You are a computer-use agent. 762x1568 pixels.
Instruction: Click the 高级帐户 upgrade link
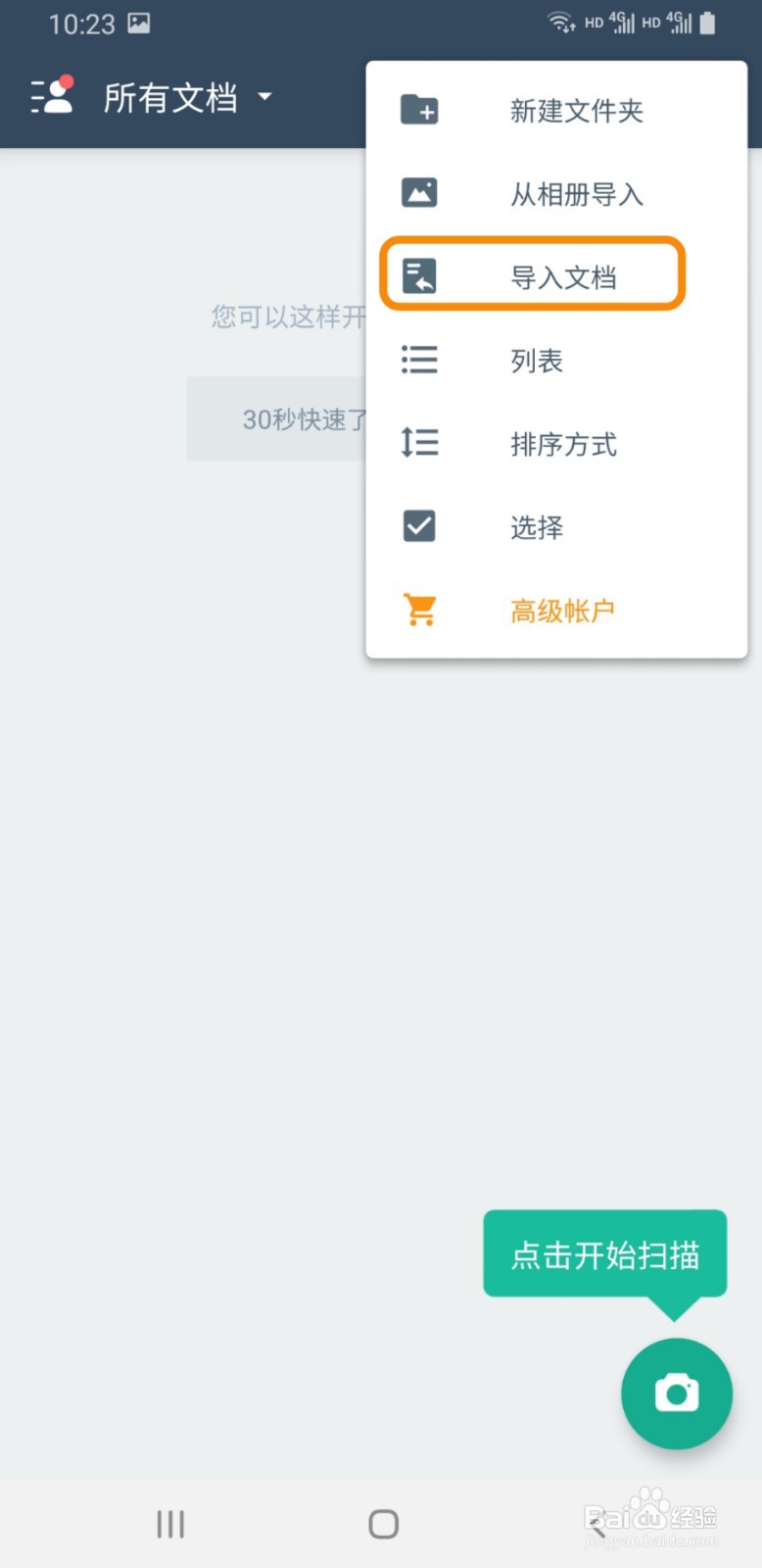tap(561, 610)
